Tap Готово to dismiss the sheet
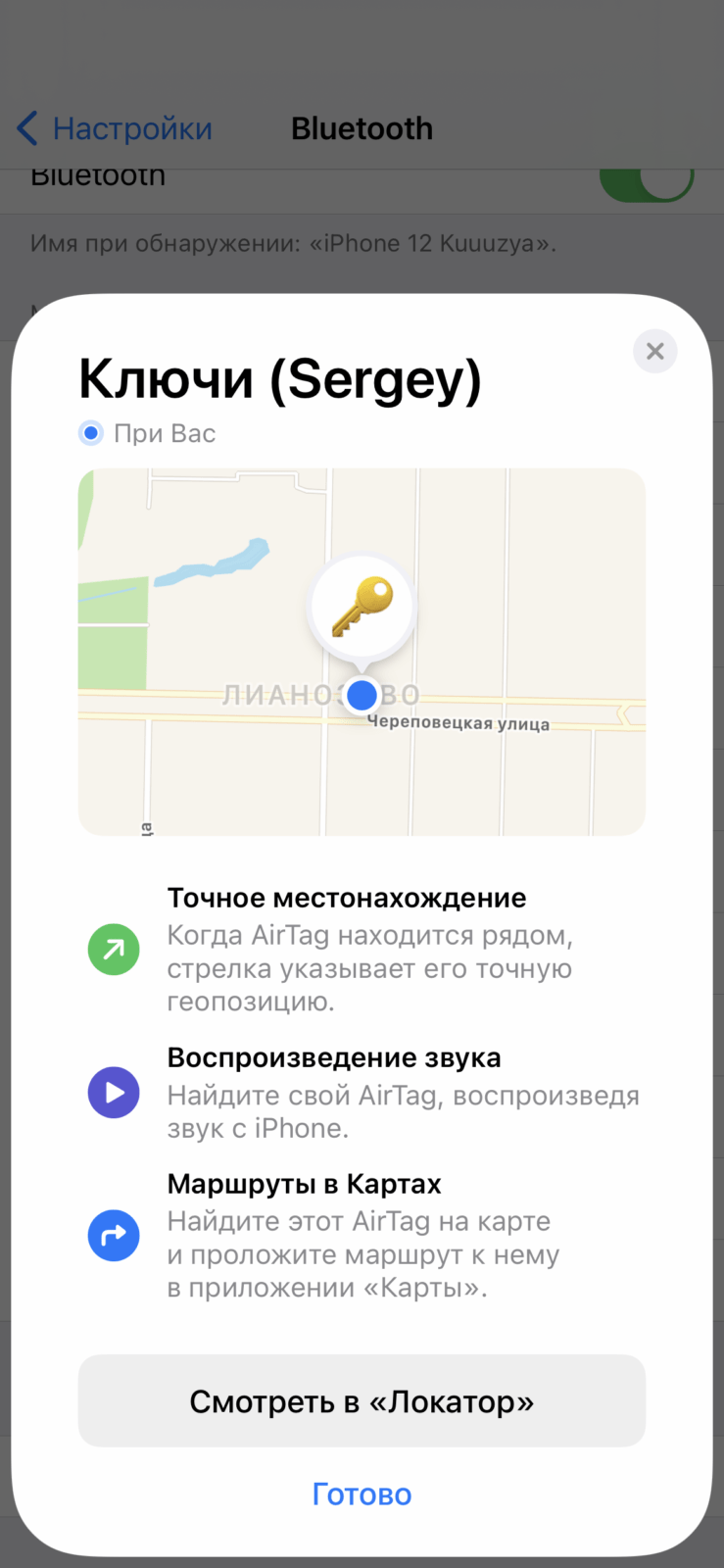The height and width of the screenshot is (1568, 724). point(362,1494)
